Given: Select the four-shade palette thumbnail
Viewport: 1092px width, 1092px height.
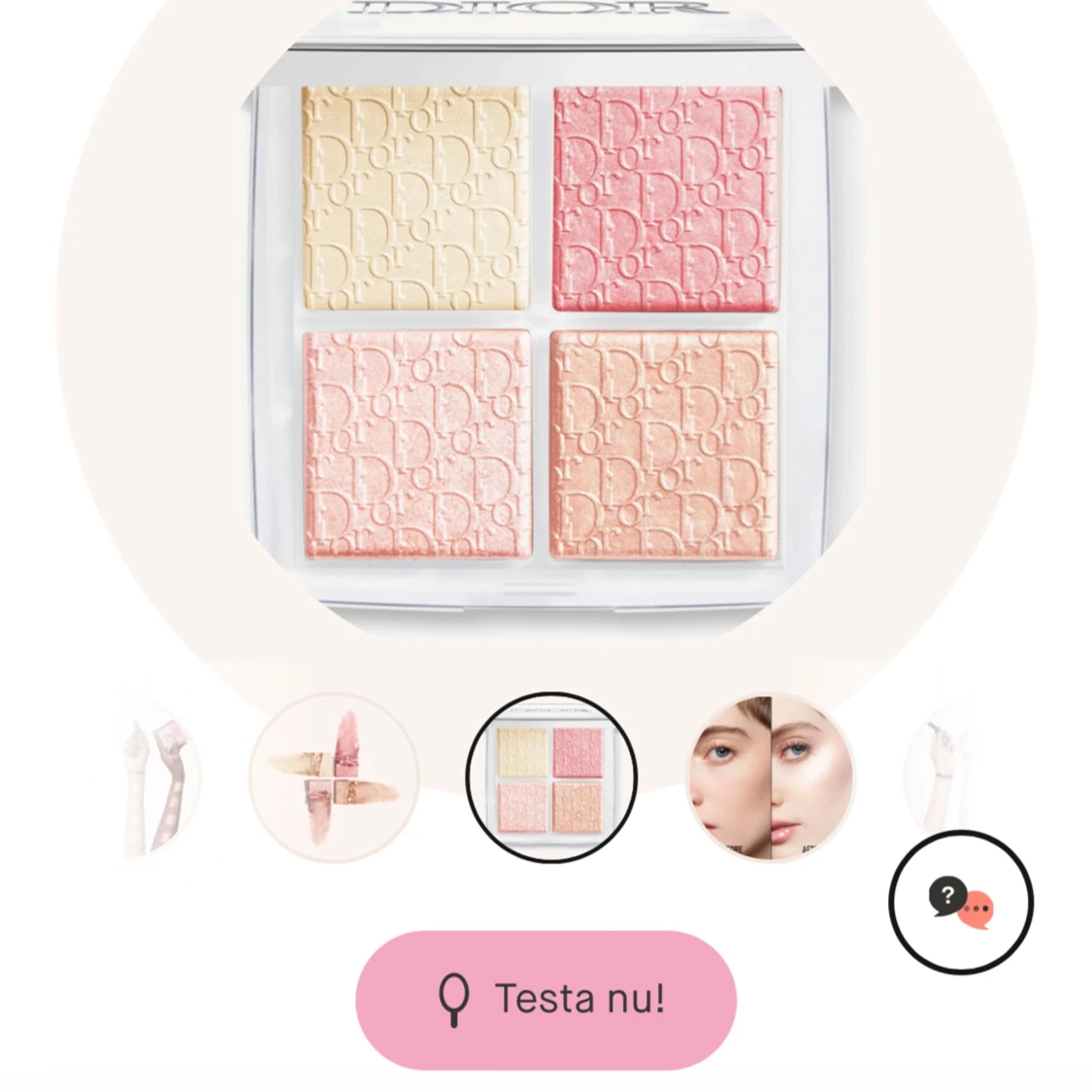Looking at the screenshot, I should click(x=550, y=778).
